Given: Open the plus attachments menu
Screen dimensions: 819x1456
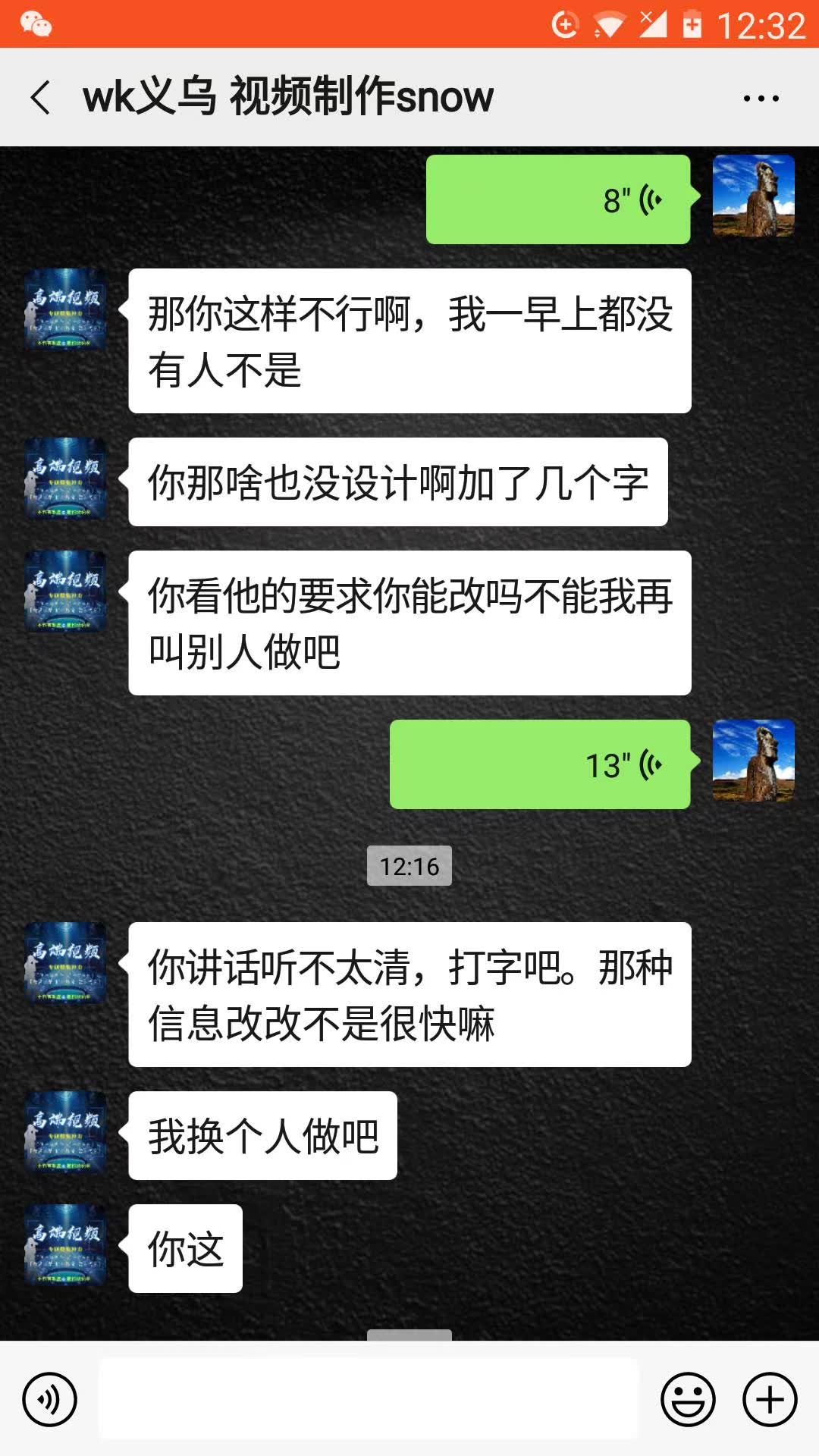Looking at the screenshot, I should pyautogui.click(x=770, y=1399).
